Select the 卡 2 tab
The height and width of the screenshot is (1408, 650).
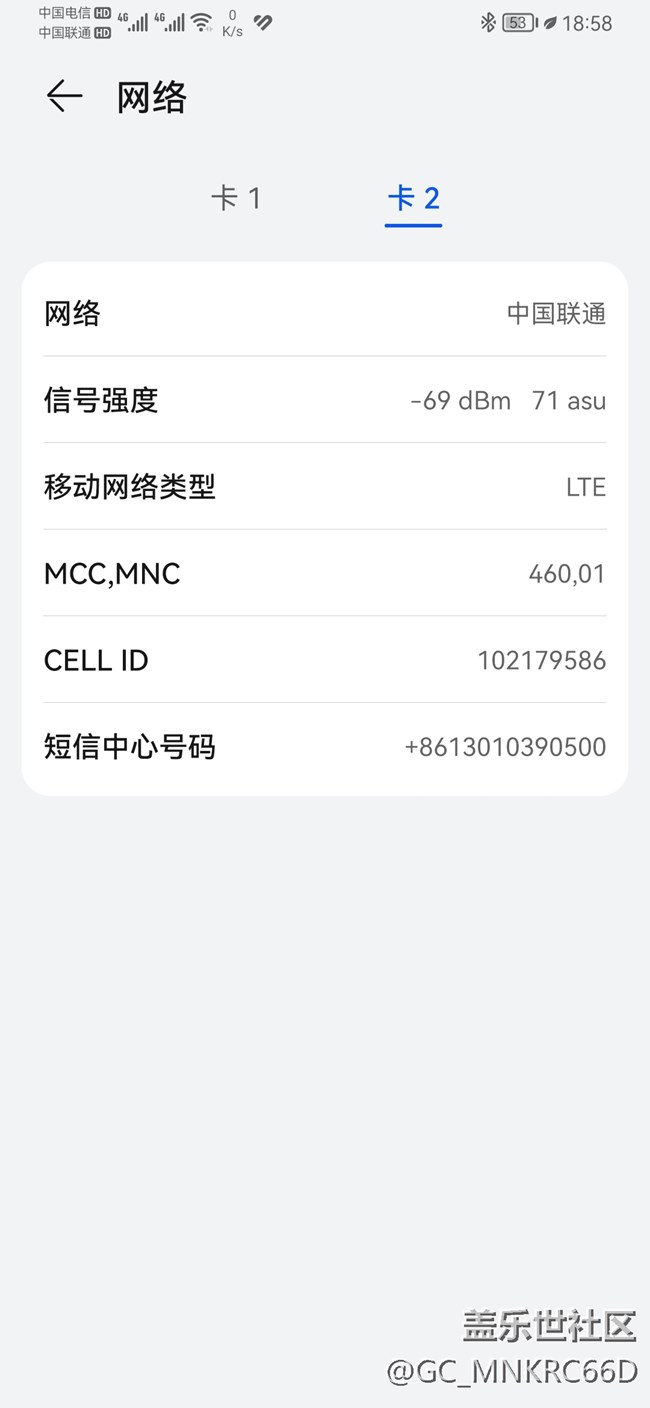tap(413, 198)
